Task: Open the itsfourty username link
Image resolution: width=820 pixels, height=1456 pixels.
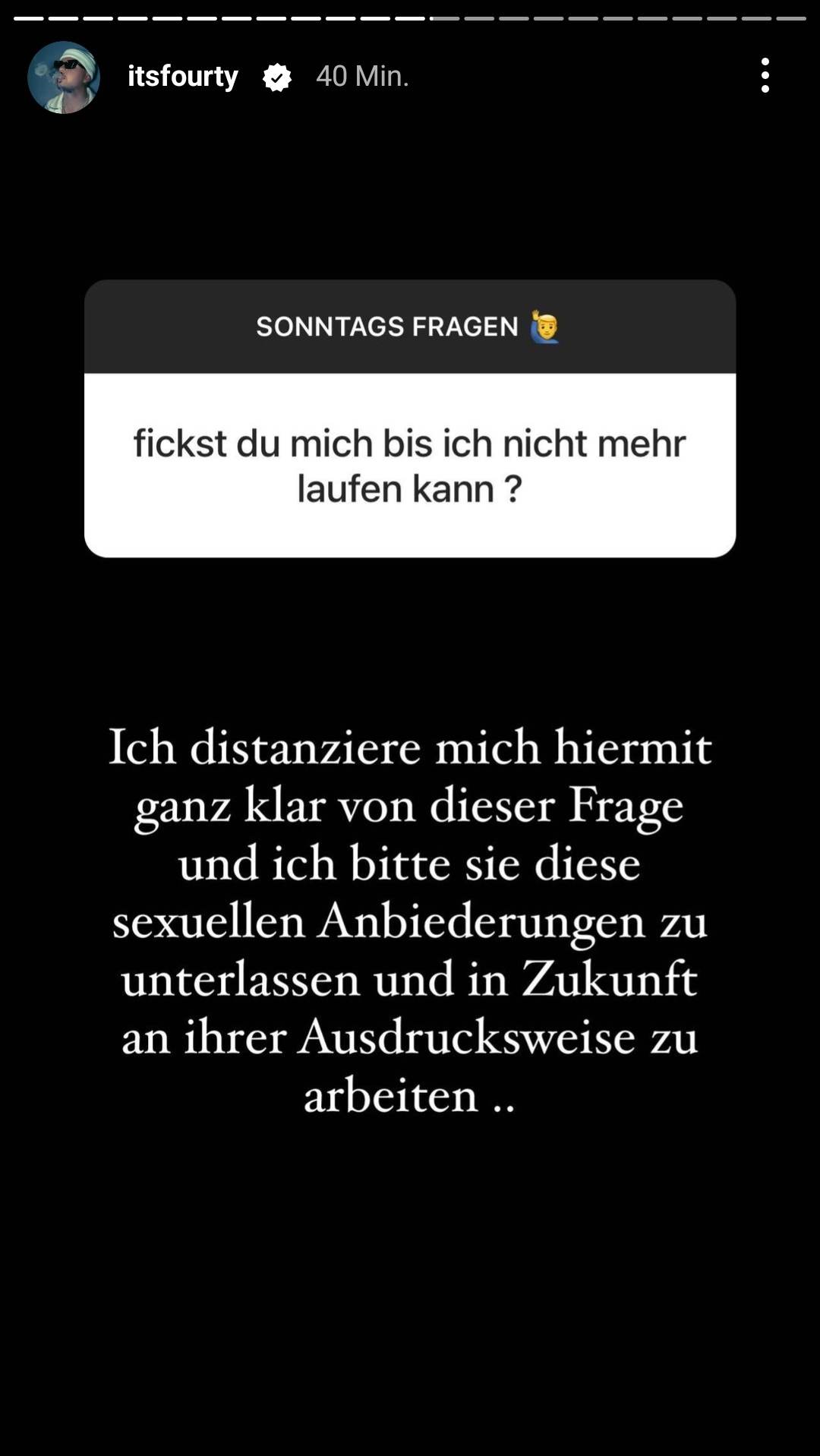Action: [x=182, y=76]
